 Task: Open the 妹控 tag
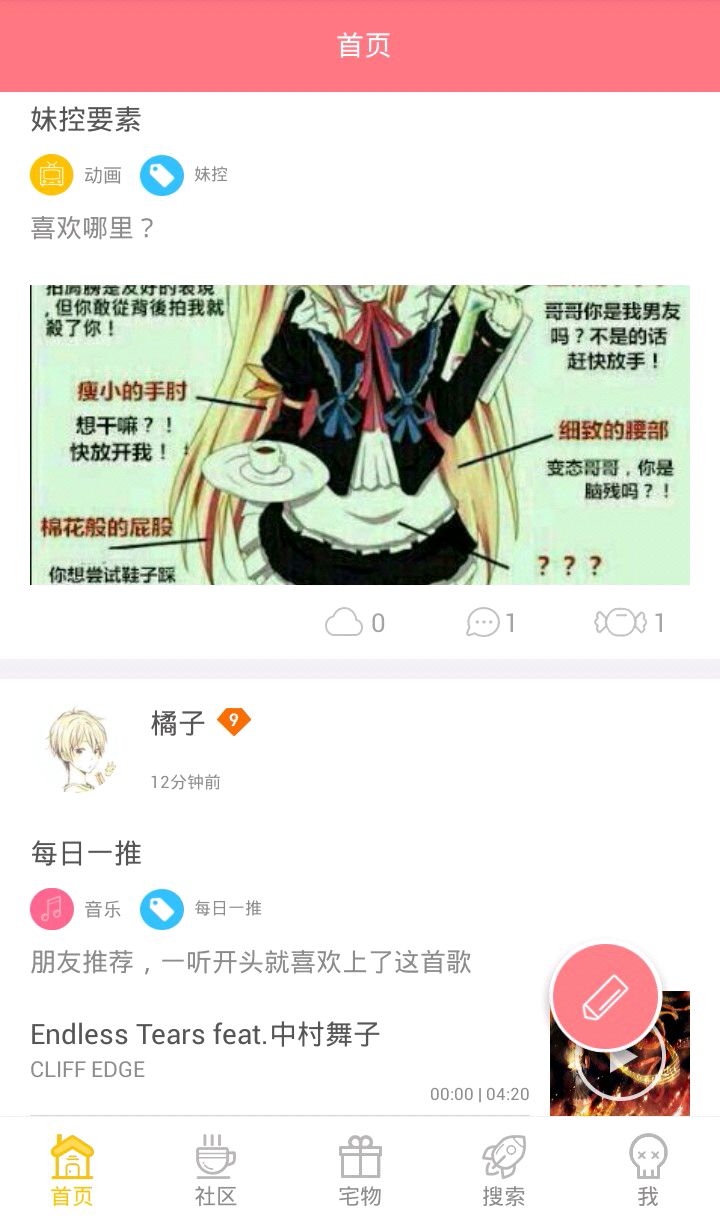pyautogui.click(x=162, y=175)
